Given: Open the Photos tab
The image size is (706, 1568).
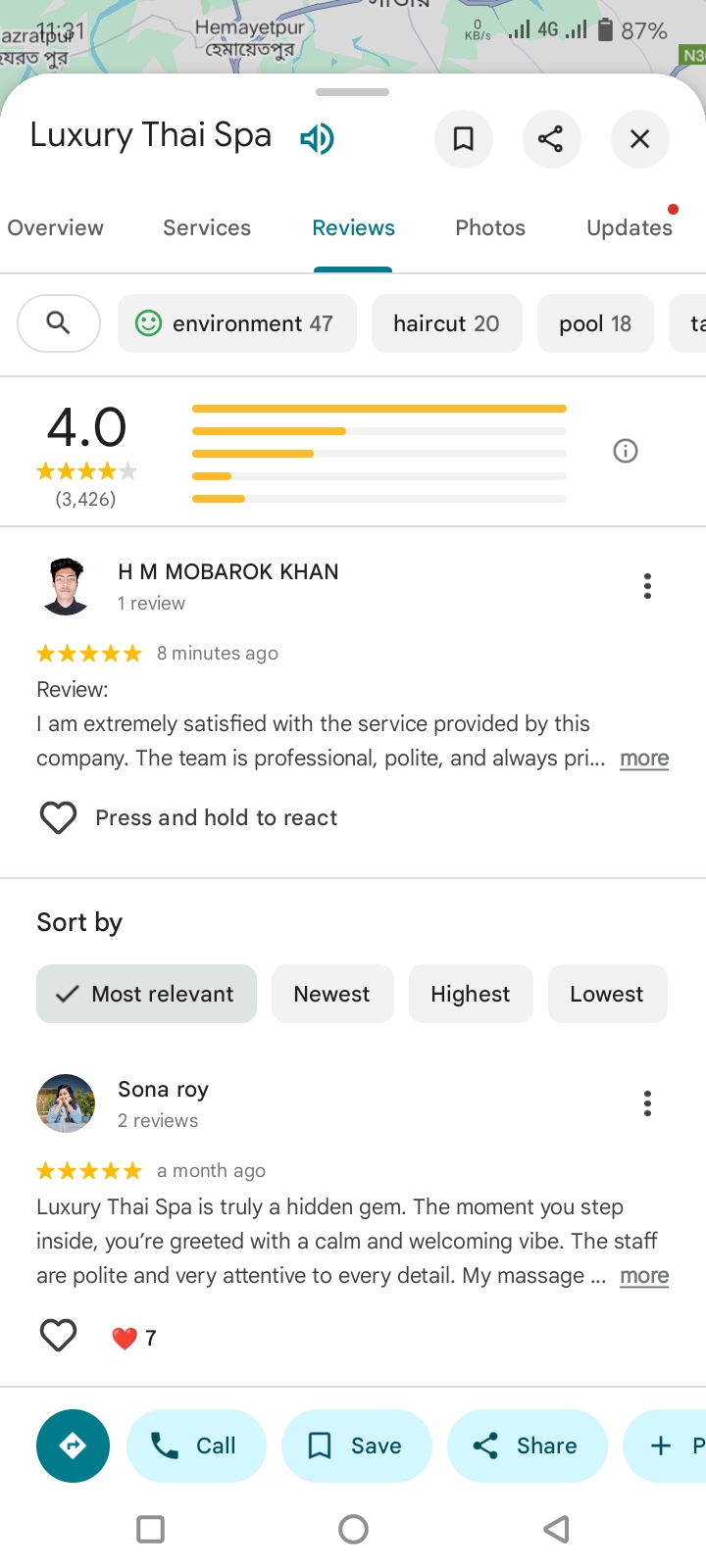Looking at the screenshot, I should (490, 228).
